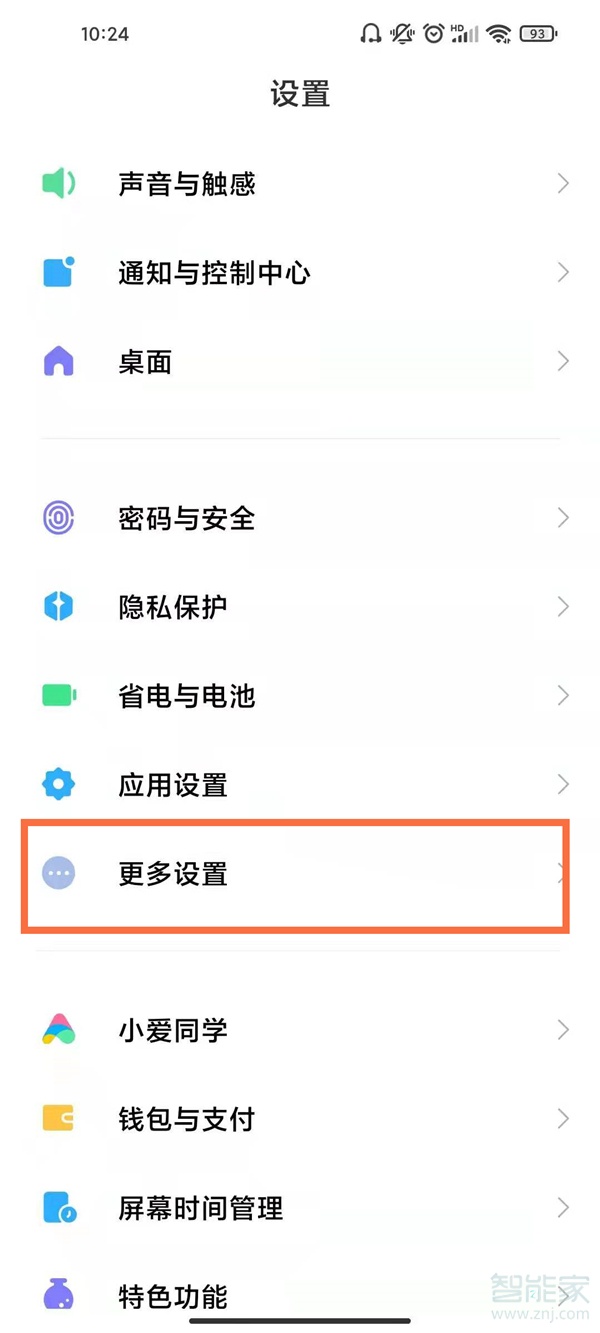Image resolution: width=600 pixels, height=1333 pixels.
Task: Tap 更多设置 to see more options
Action: pyautogui.click(x=300, y=874)
